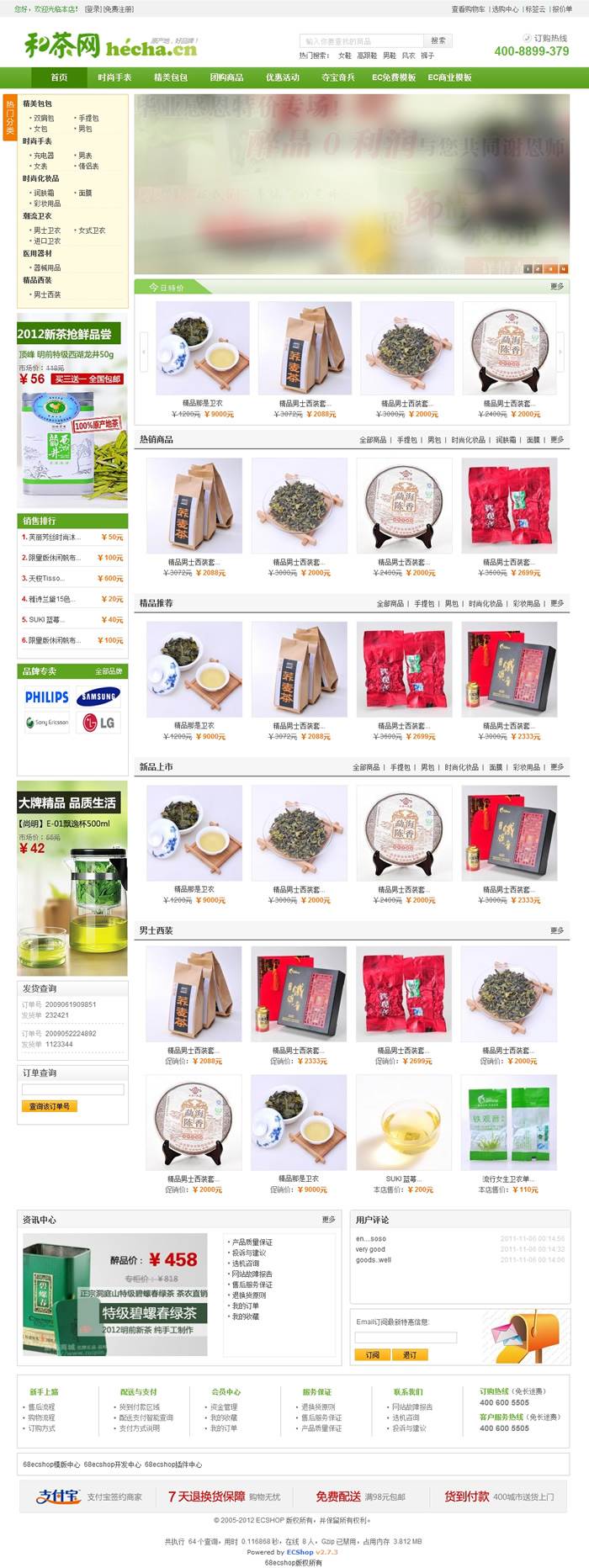Click the 搜索 search button
This screenshot has height=1568, width=589.
(438, 40)
